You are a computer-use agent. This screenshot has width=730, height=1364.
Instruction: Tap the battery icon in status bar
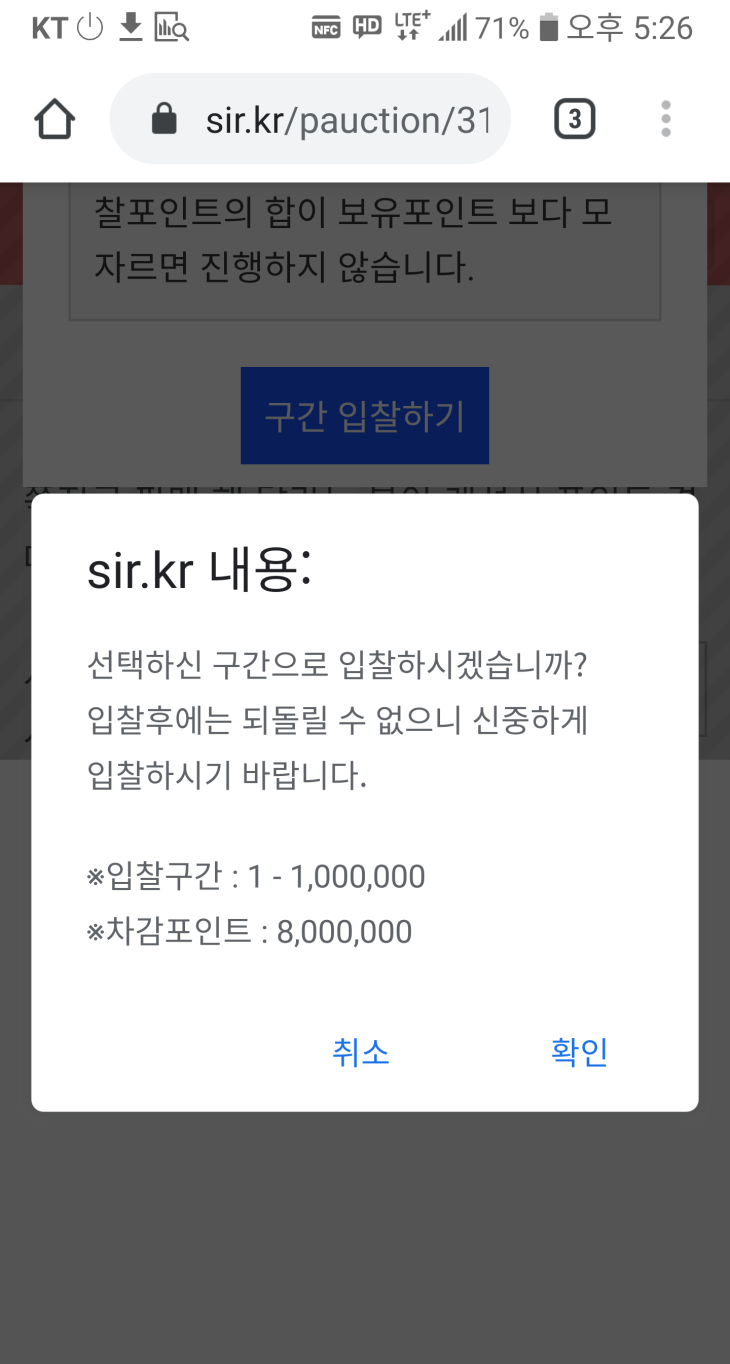545,27
